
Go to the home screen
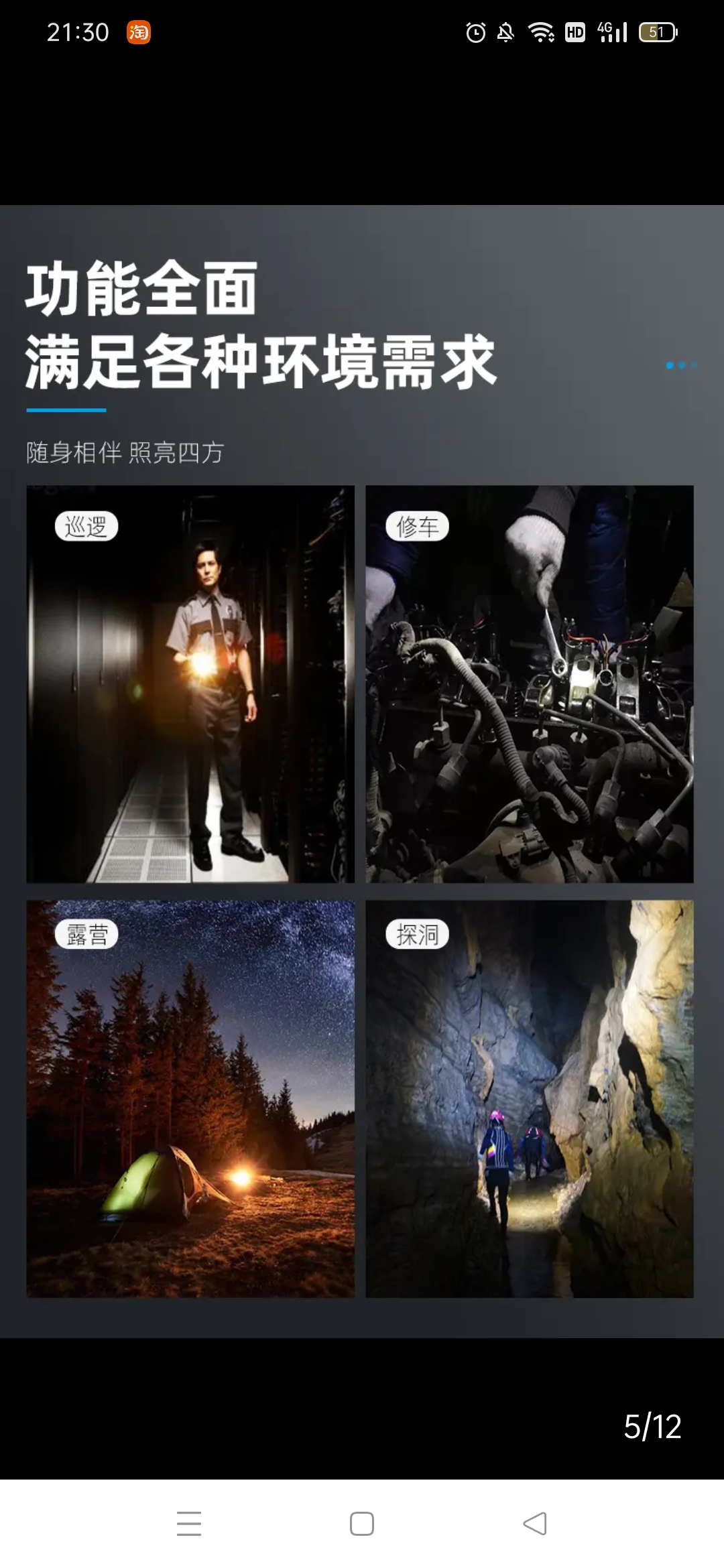[x=362, y=1523]
